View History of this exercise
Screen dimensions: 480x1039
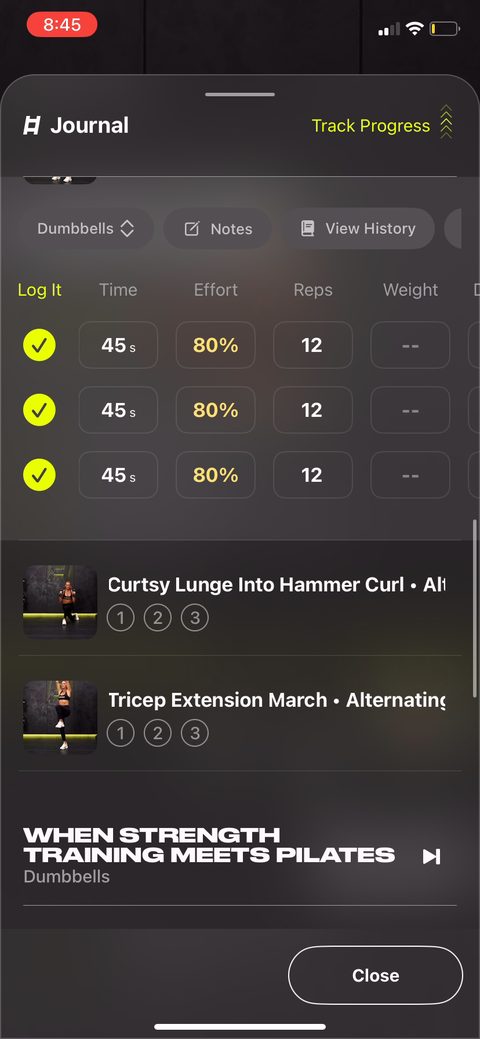358,229
